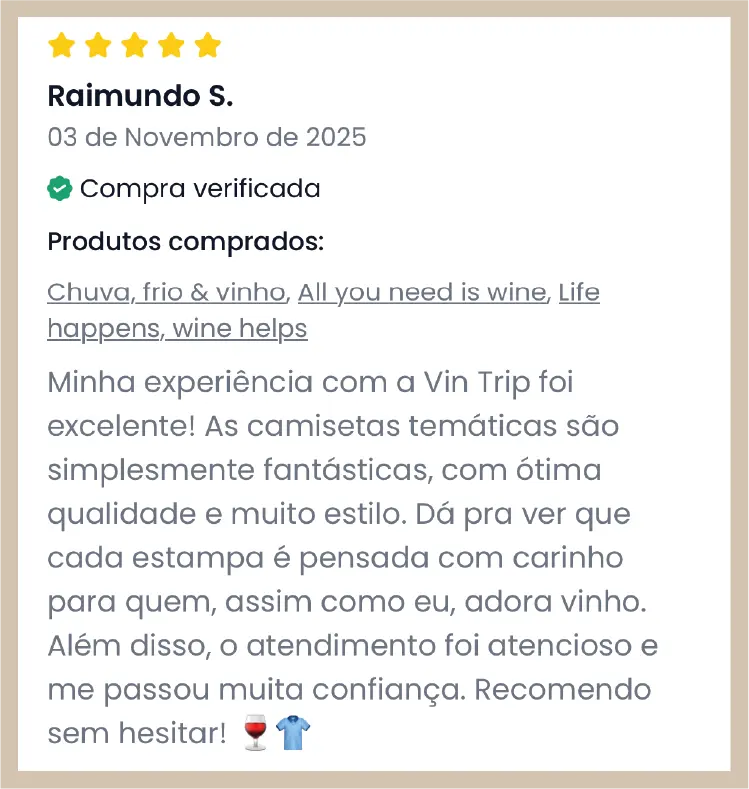The width and height of the screenshot is (749, 789).
Task: Click the fifth star to rate
Action: (x=207, y=44)
